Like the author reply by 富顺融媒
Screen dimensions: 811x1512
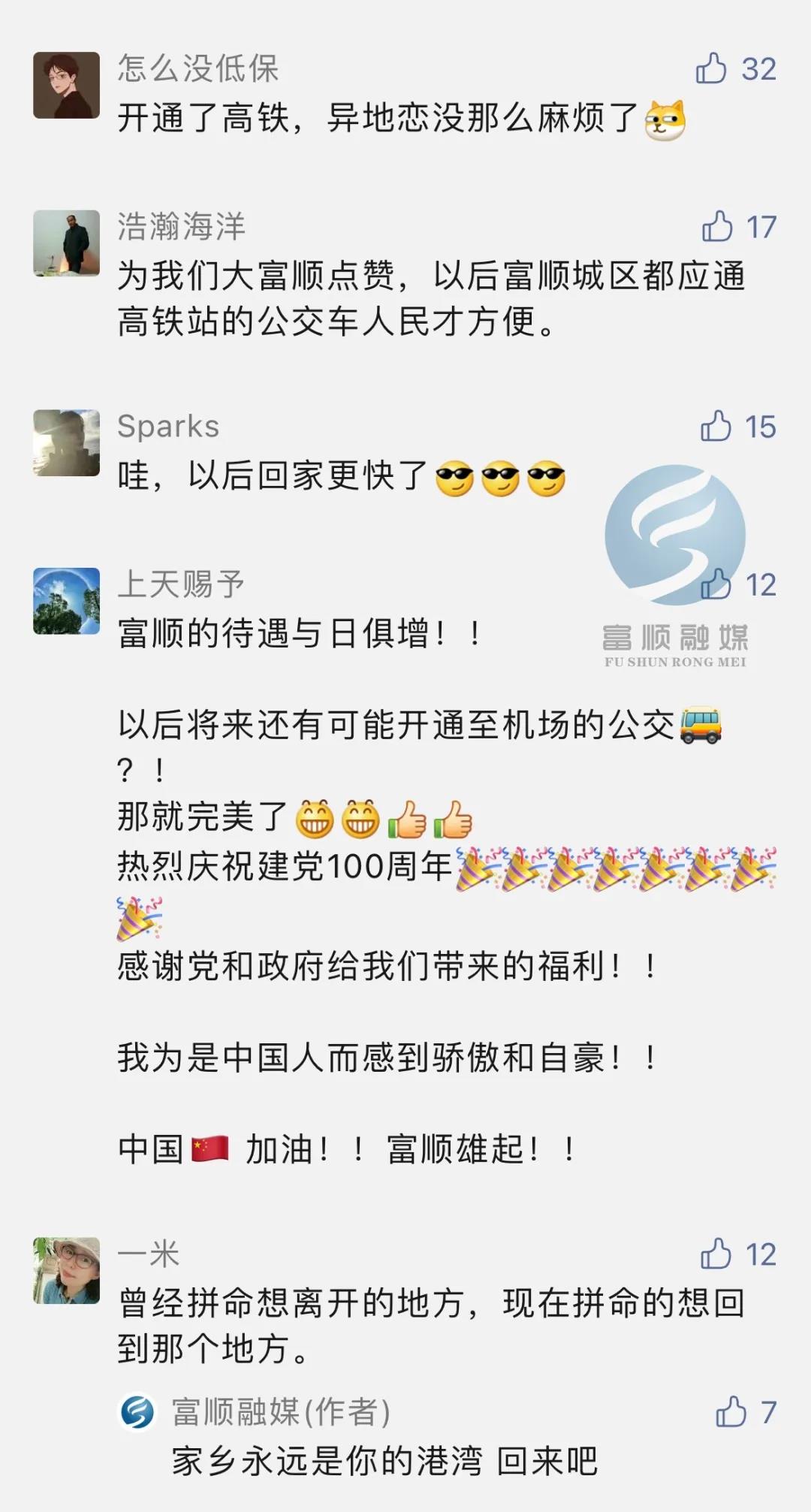tap(731, 1411)
